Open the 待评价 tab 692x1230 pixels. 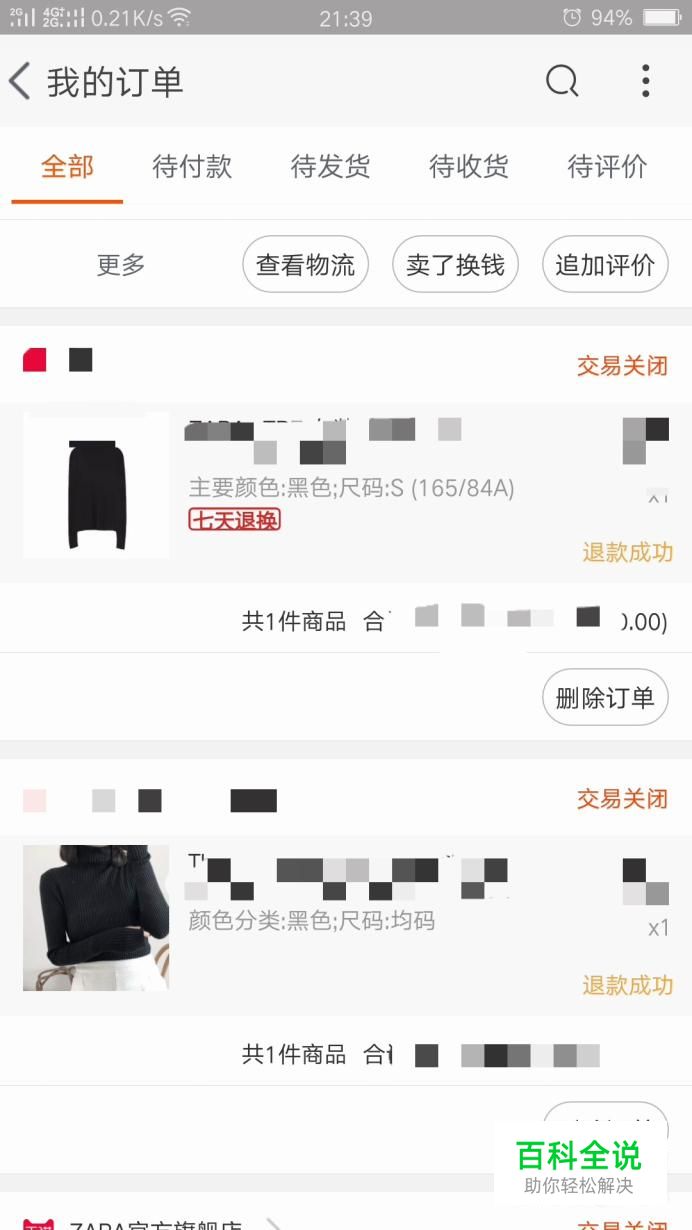tap(607, 166)
